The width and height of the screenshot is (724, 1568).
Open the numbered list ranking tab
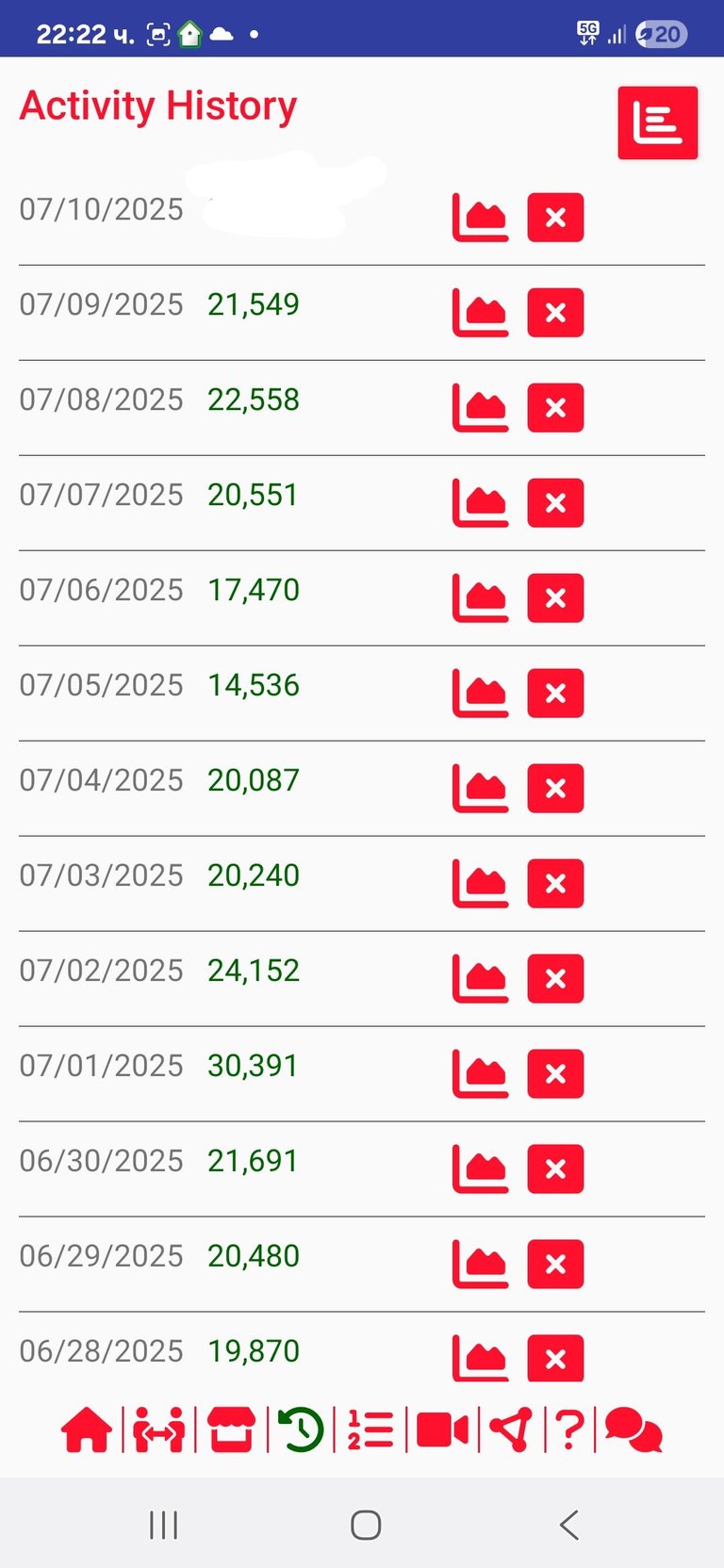click(370, 1429)
